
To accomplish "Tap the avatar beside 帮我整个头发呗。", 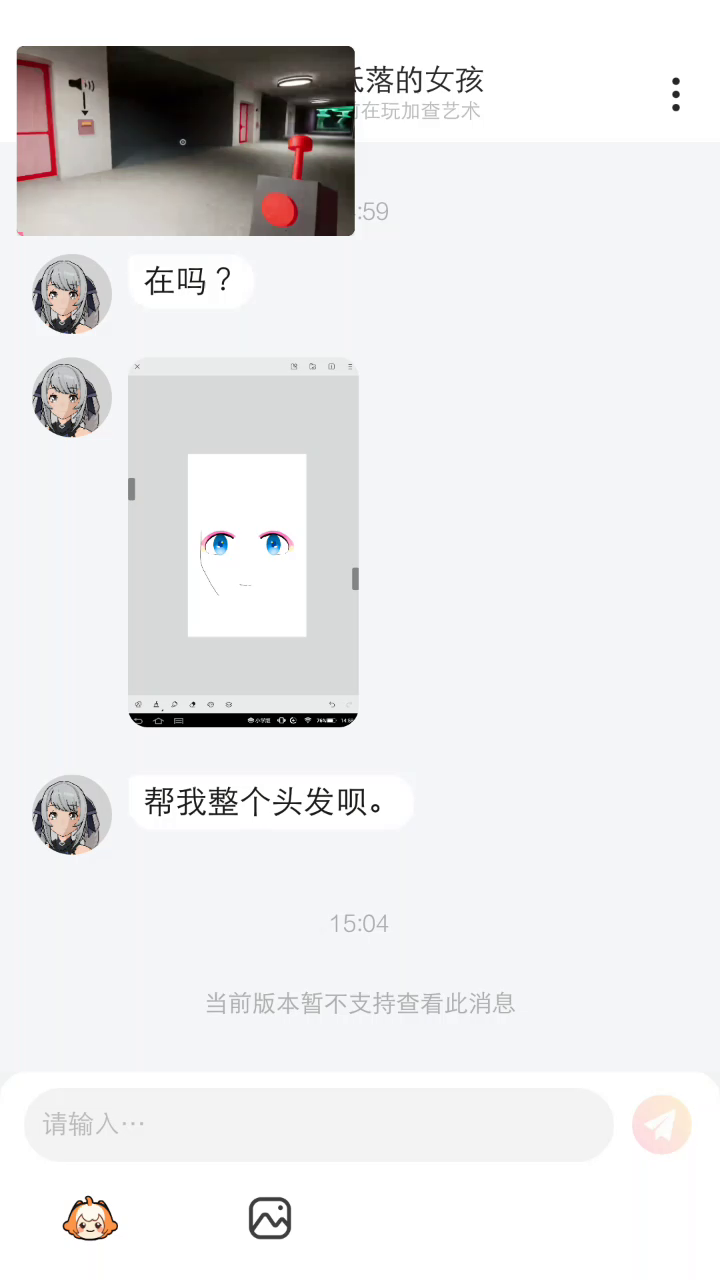I will click(x=72, y=814).
